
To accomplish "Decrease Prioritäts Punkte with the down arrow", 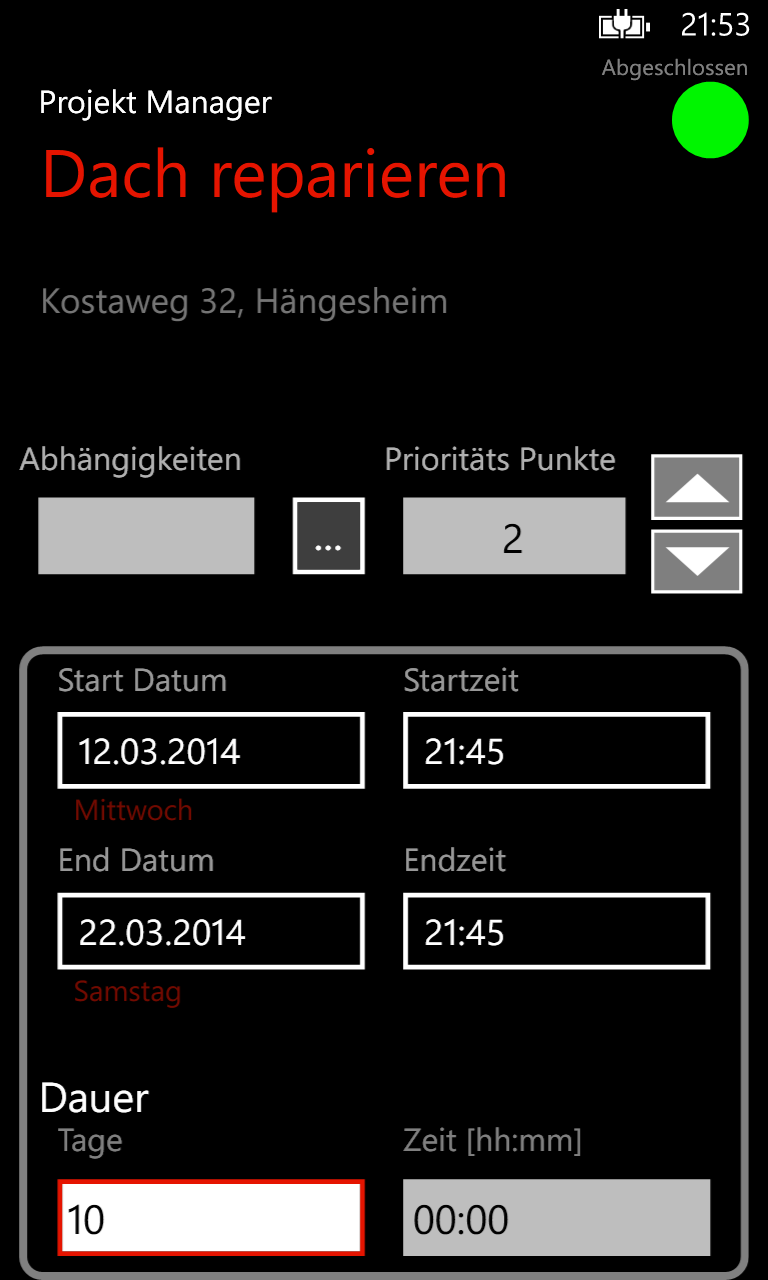I will tap(697, 561).
